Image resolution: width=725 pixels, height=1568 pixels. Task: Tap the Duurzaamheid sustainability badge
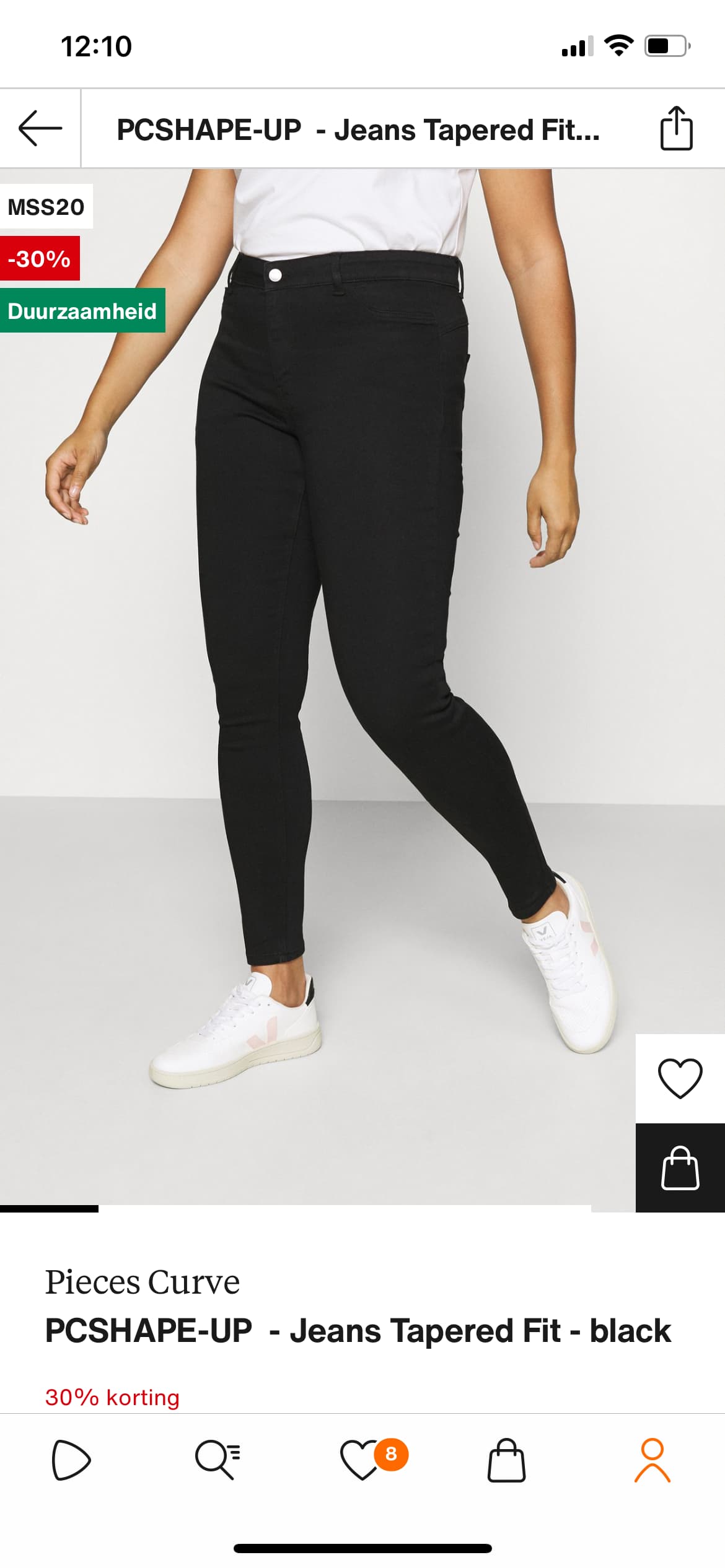[x=82, y=310]
